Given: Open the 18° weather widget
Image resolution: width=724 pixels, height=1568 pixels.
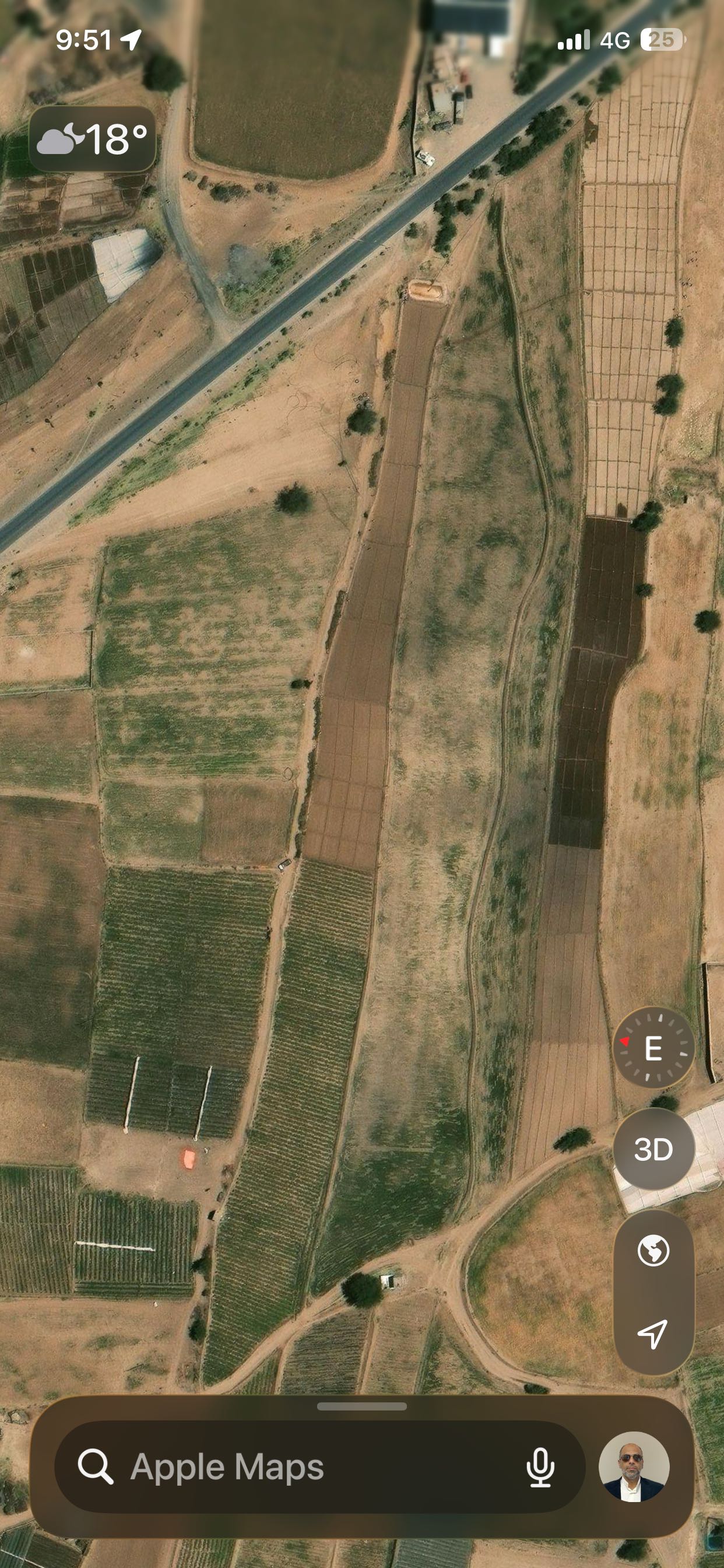Looking at the screenshot, I should (93, 139).
